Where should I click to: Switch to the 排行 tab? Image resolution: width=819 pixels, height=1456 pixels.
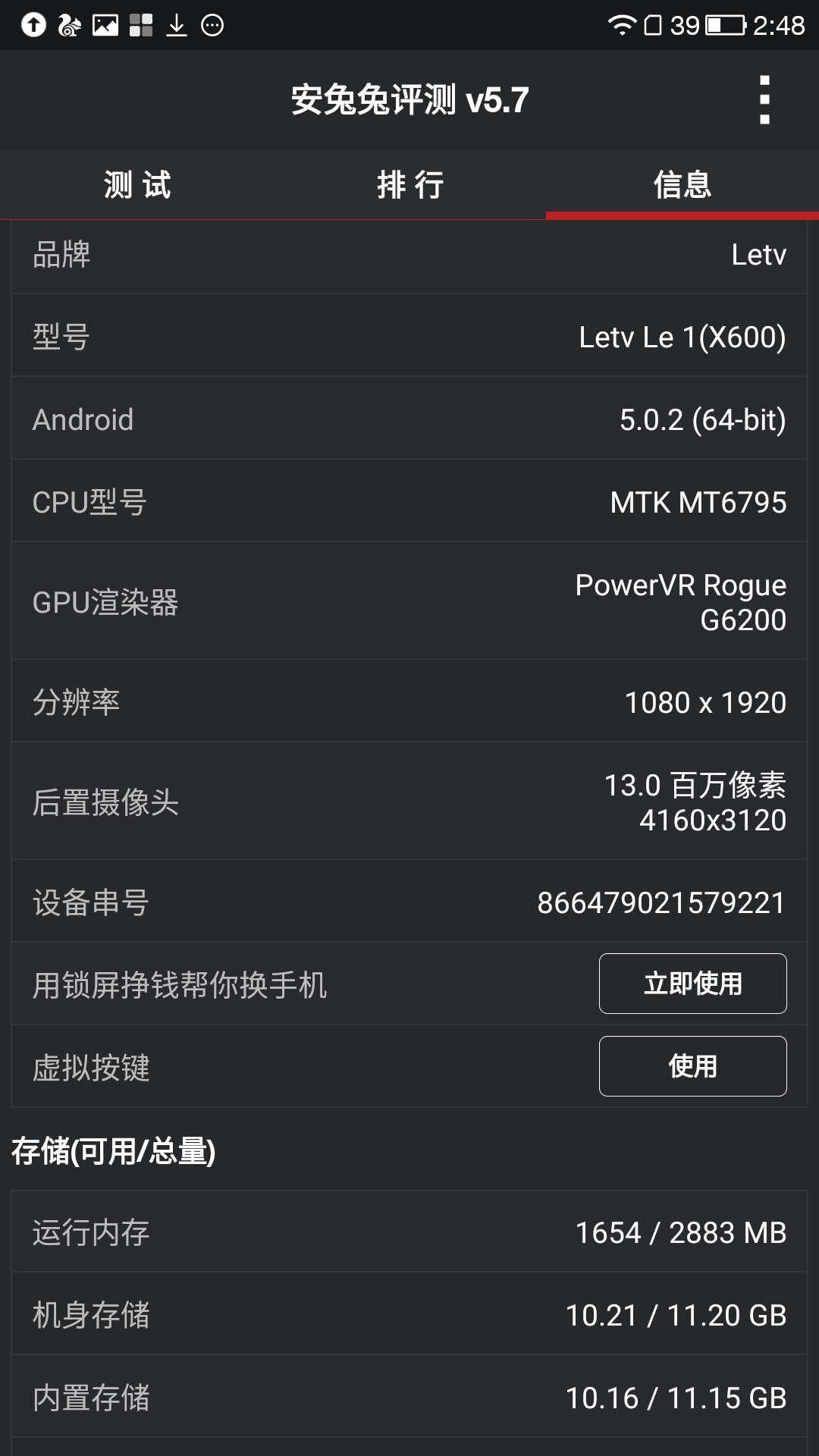coord(409,185)
